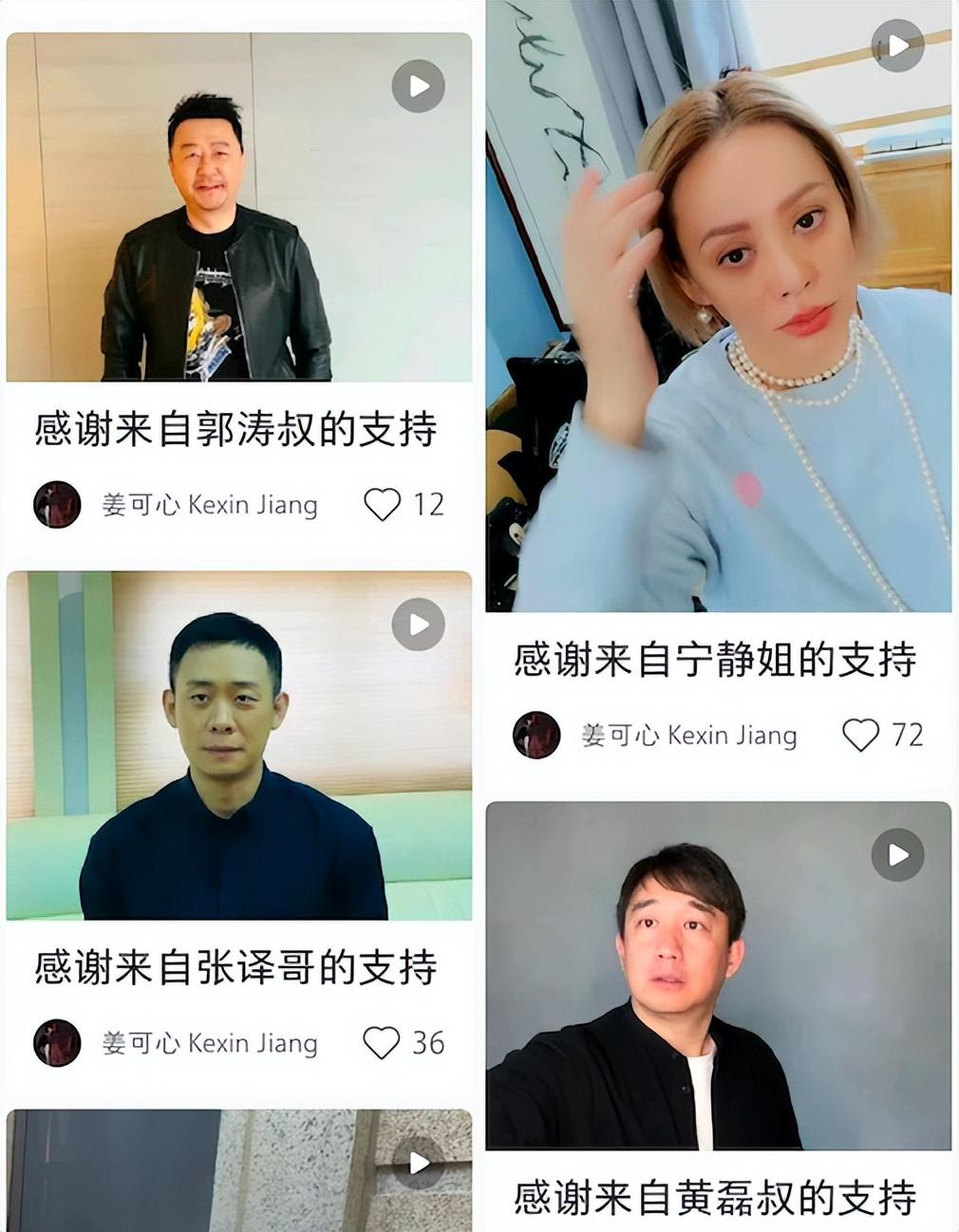Open author 姜可心 profile under 张译哥 post
The height and width of the screenshot is (1232, 959).
coord(57,1043)
